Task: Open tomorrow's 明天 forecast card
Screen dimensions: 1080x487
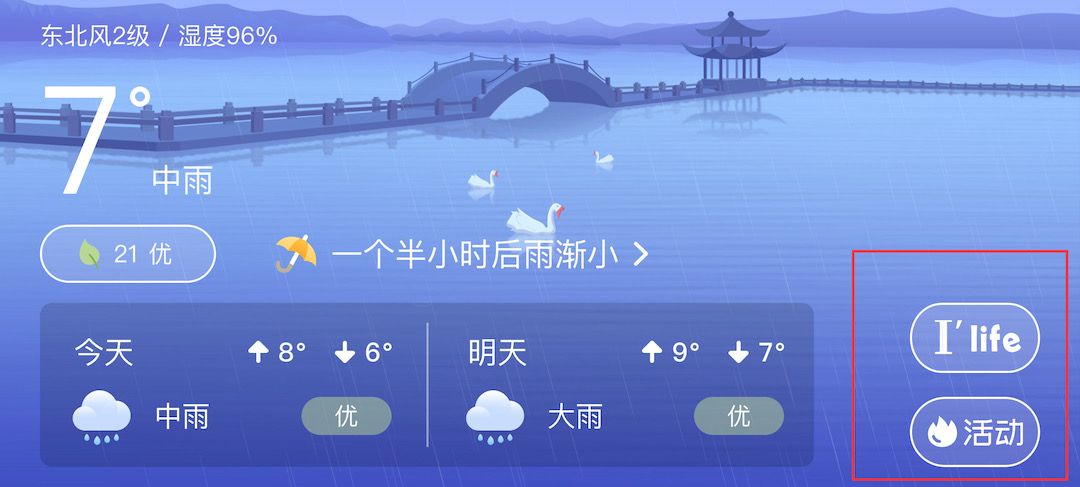Action: [x=625, y=385]
